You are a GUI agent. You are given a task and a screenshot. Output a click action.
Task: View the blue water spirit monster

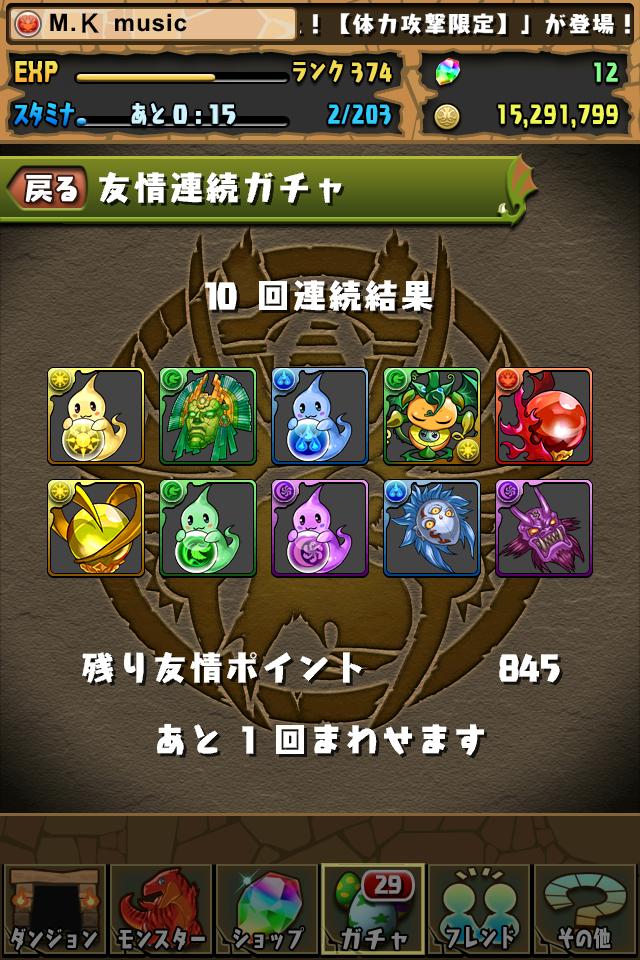[x=320, y=416]
